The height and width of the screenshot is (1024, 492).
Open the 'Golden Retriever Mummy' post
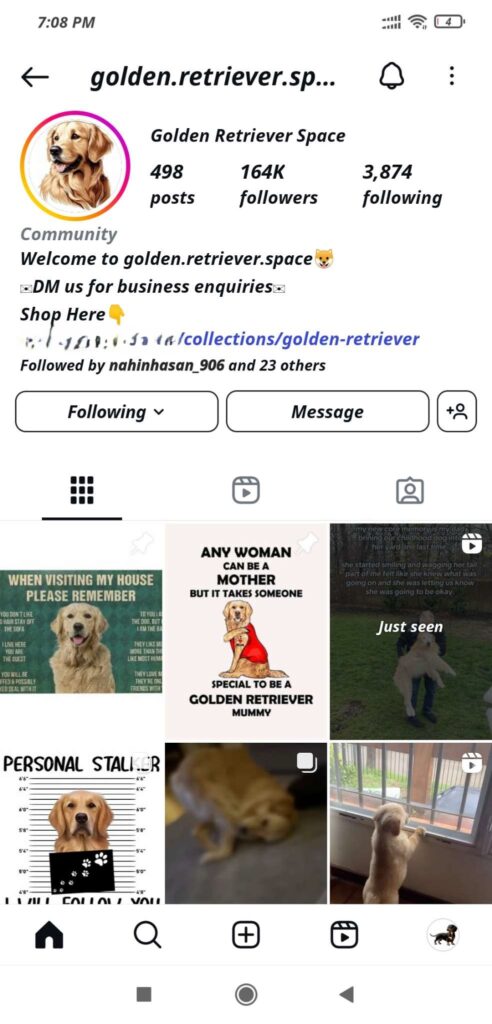click(246, 631)
